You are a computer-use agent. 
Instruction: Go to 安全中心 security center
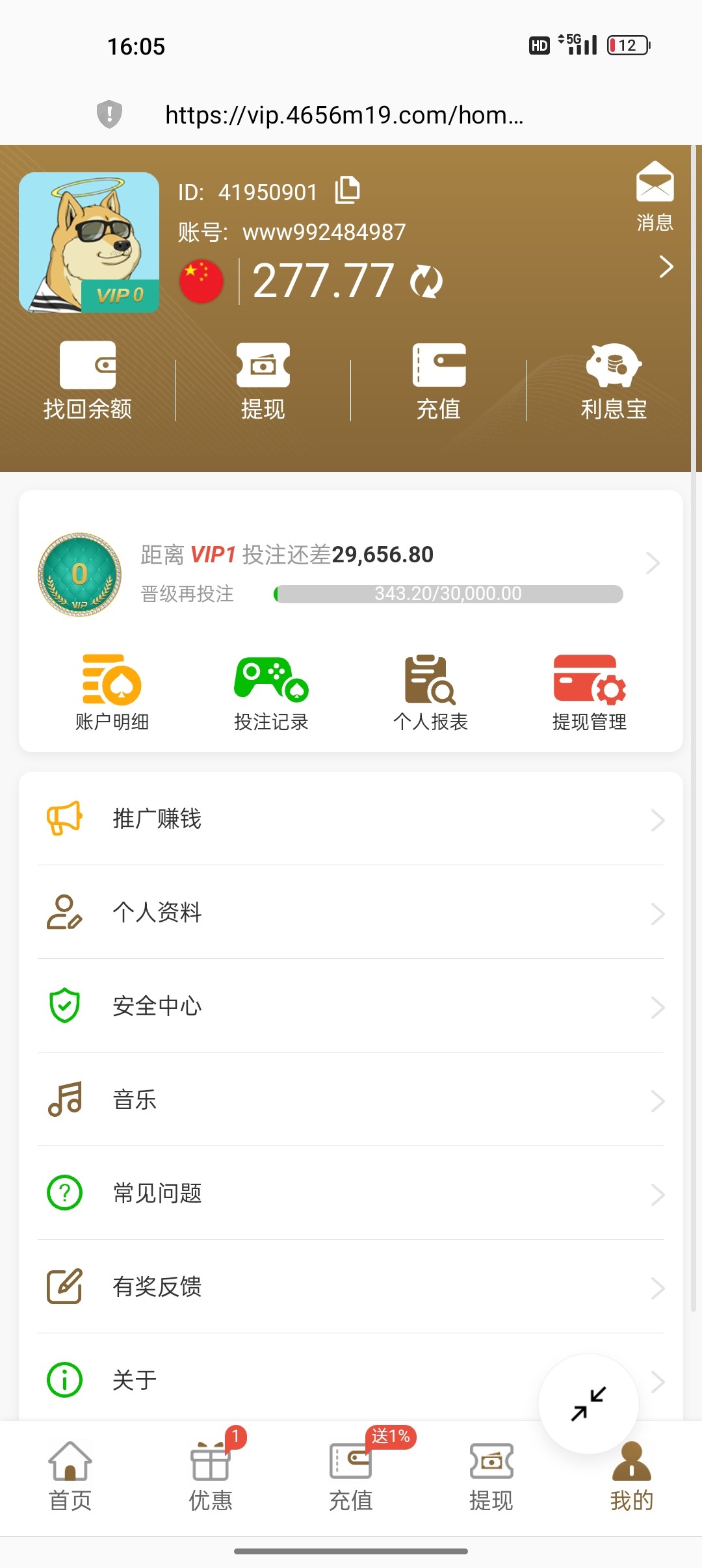point(351,1006)
